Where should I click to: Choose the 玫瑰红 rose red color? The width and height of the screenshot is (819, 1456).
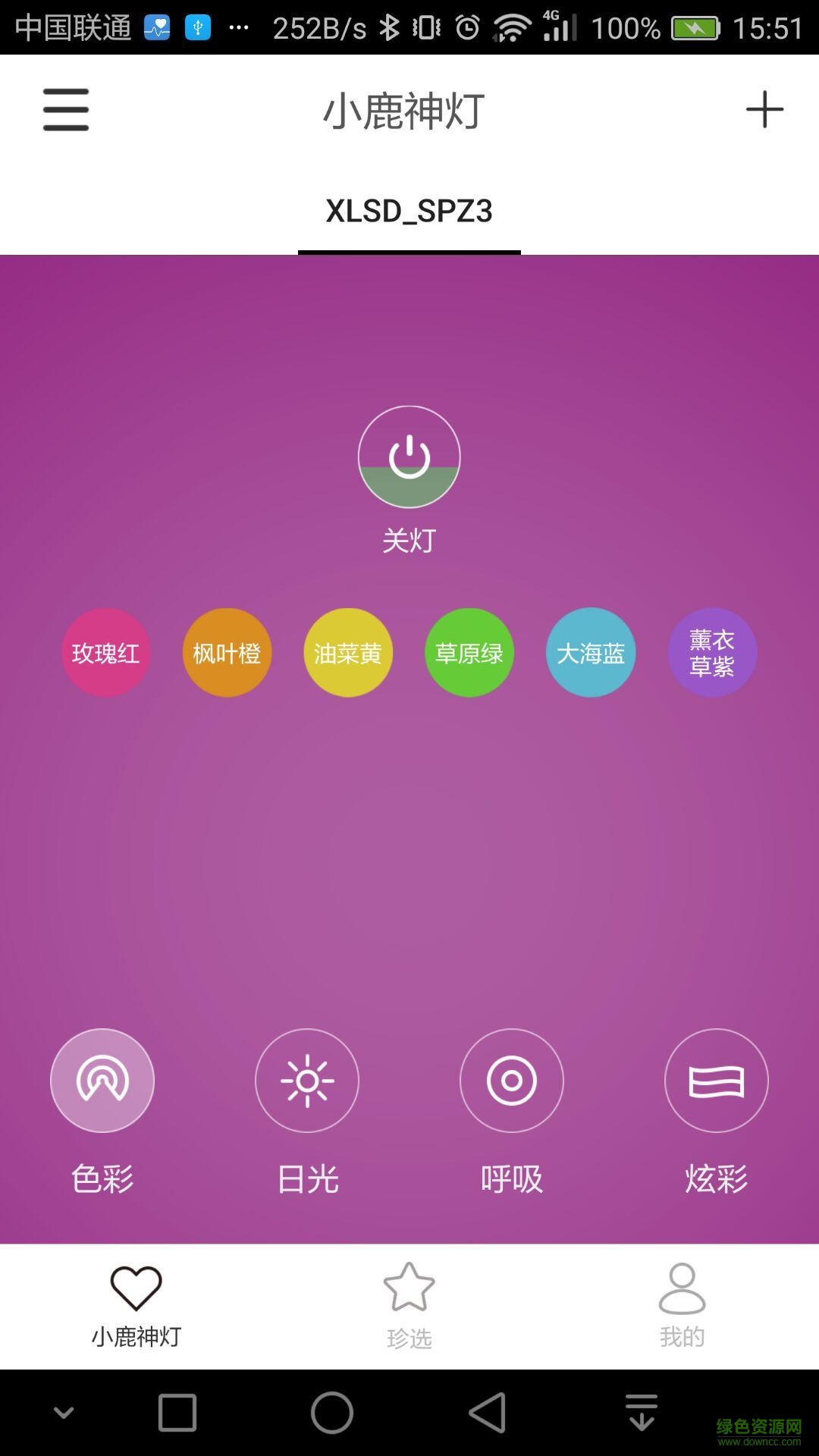click(x=105, y=653)
